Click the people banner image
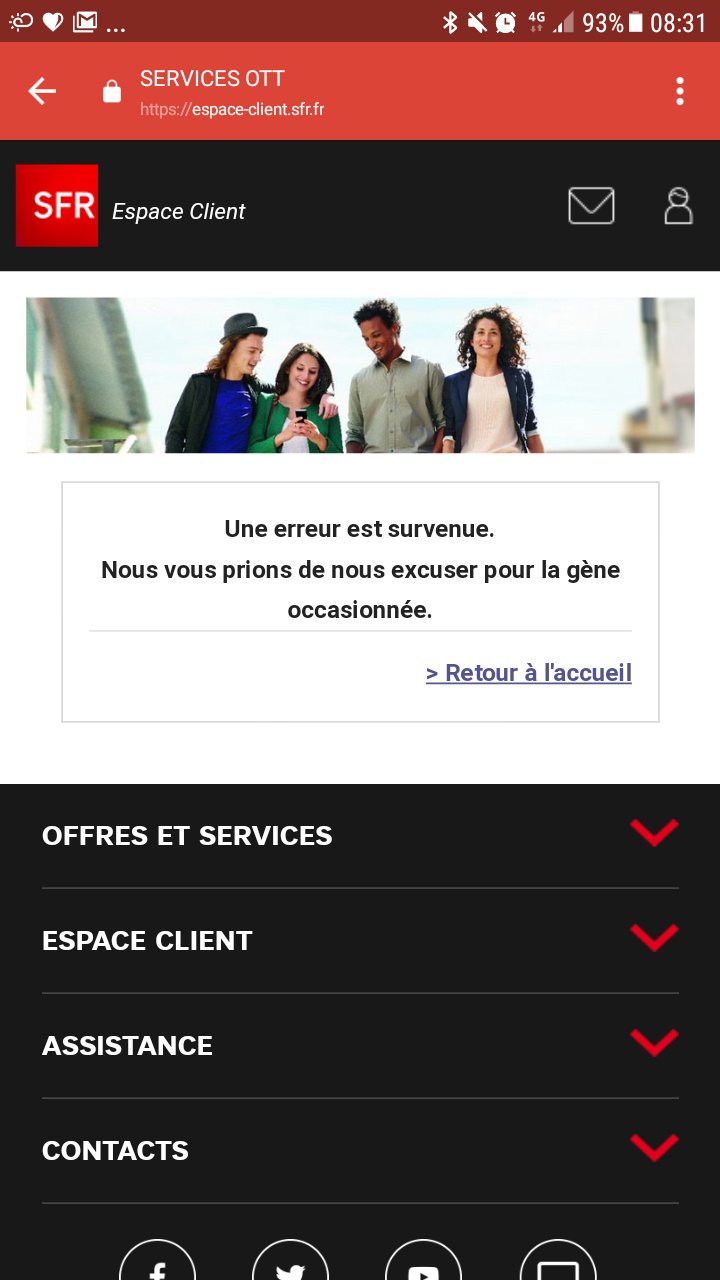The width and height of the screenshot is (720, 1280). [360, 374]
